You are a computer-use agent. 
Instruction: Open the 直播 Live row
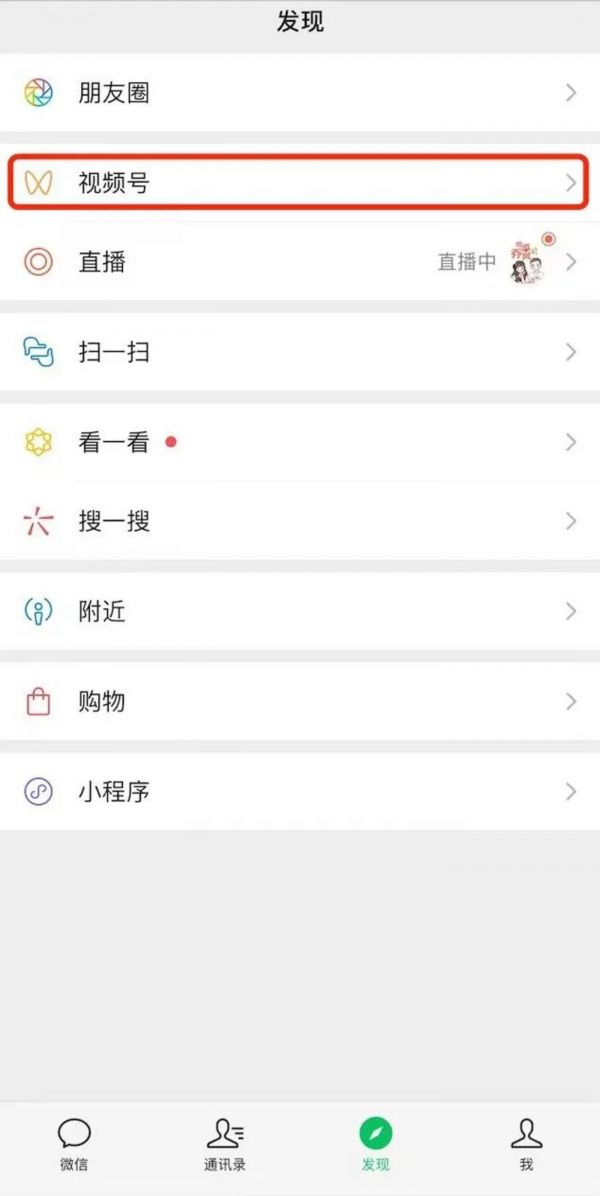pyautogui.click(x=300, y=262)
